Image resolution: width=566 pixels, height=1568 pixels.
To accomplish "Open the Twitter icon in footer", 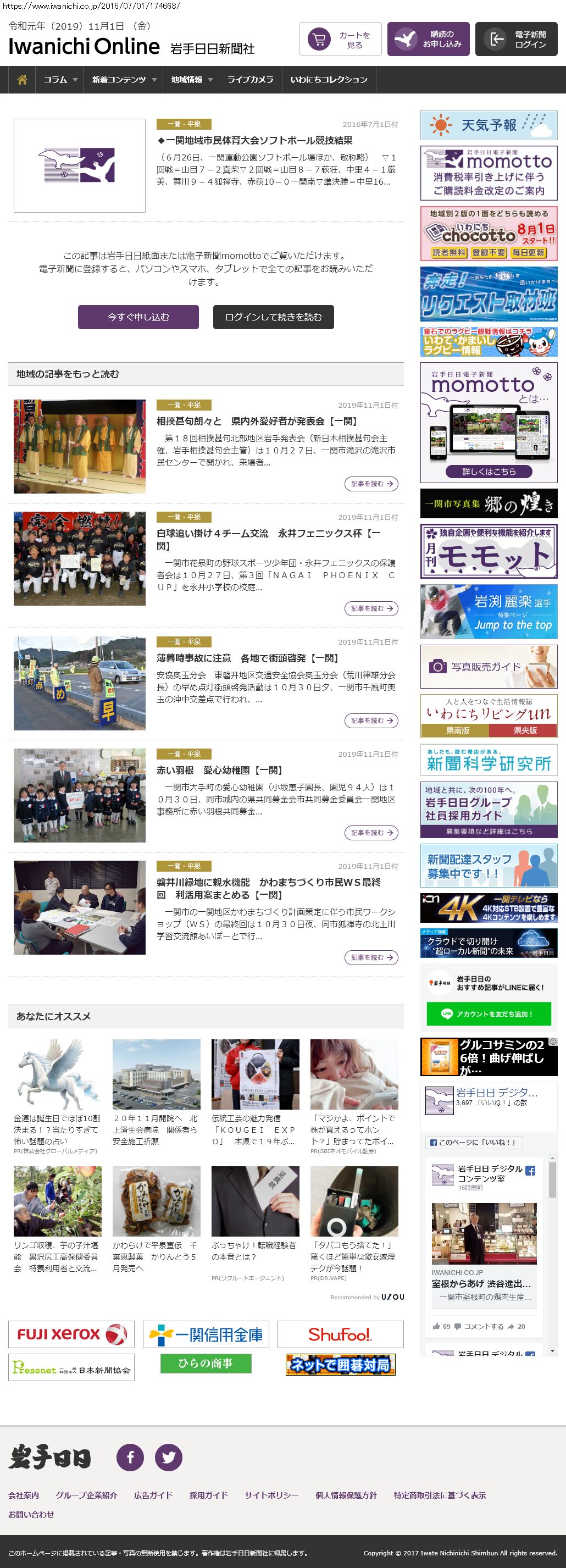I will click(169, 1457).
